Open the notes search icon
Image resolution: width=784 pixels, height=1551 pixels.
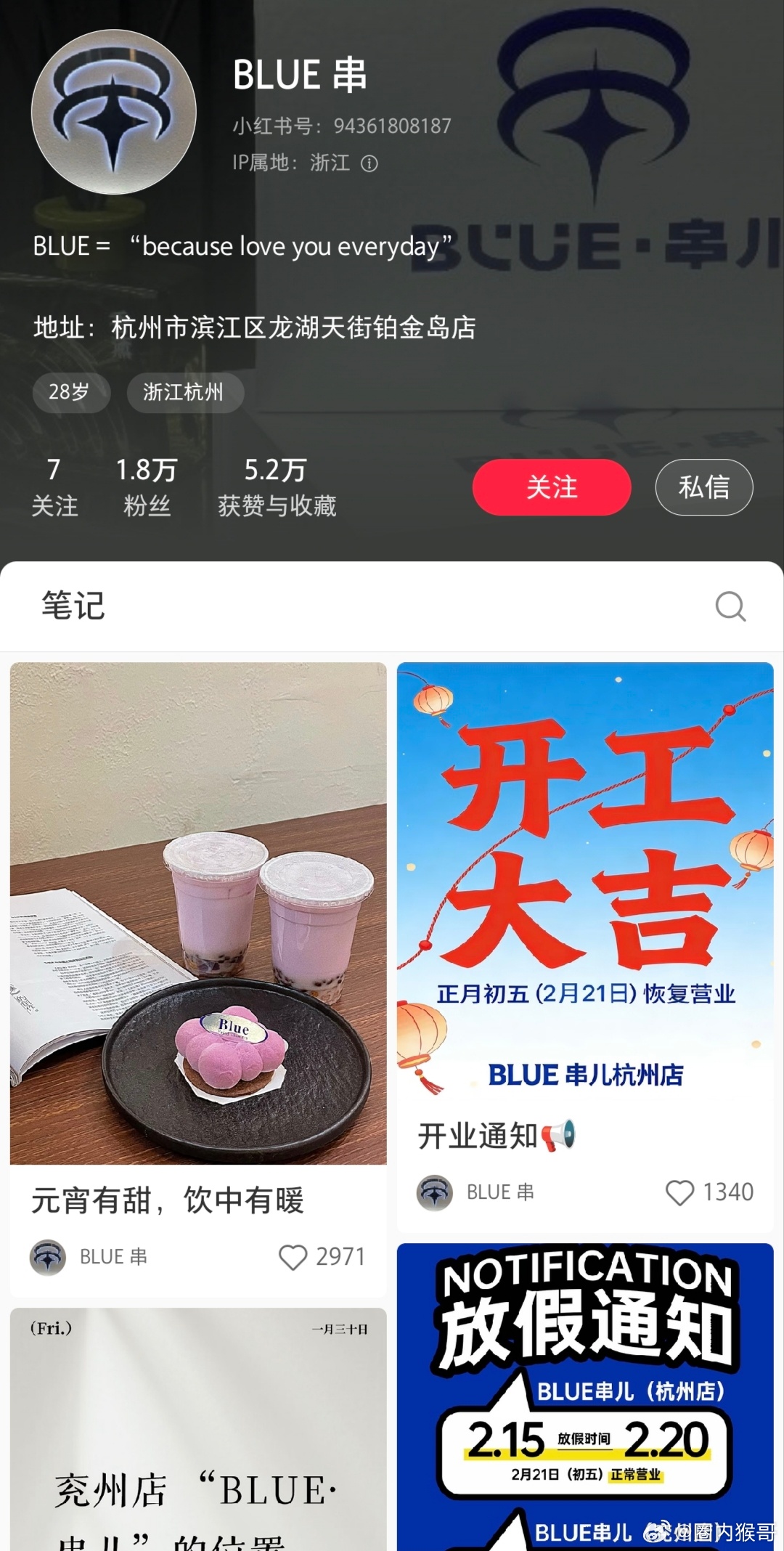click(732, 607)
